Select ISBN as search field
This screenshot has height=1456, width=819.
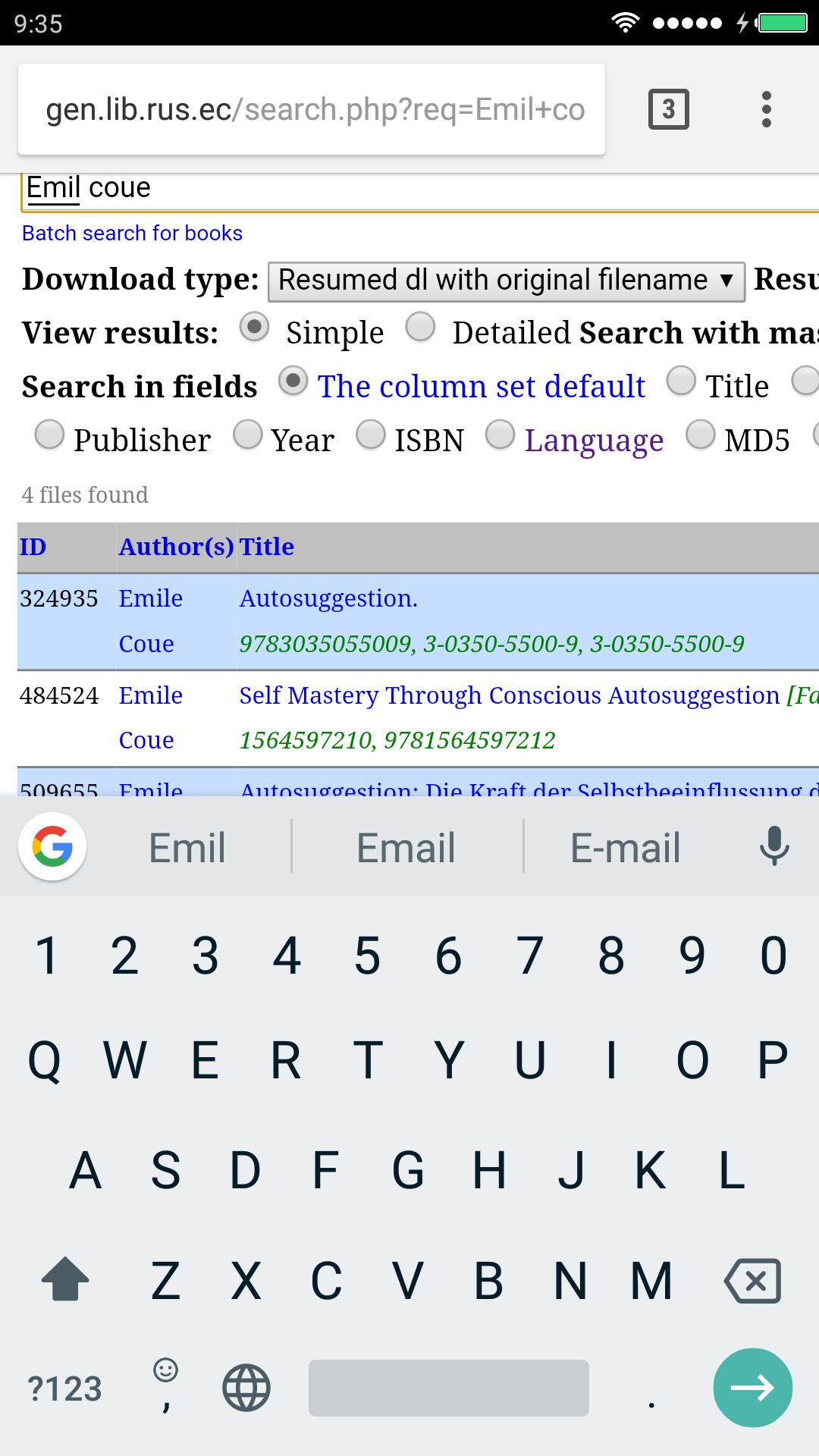click(371, 435)
